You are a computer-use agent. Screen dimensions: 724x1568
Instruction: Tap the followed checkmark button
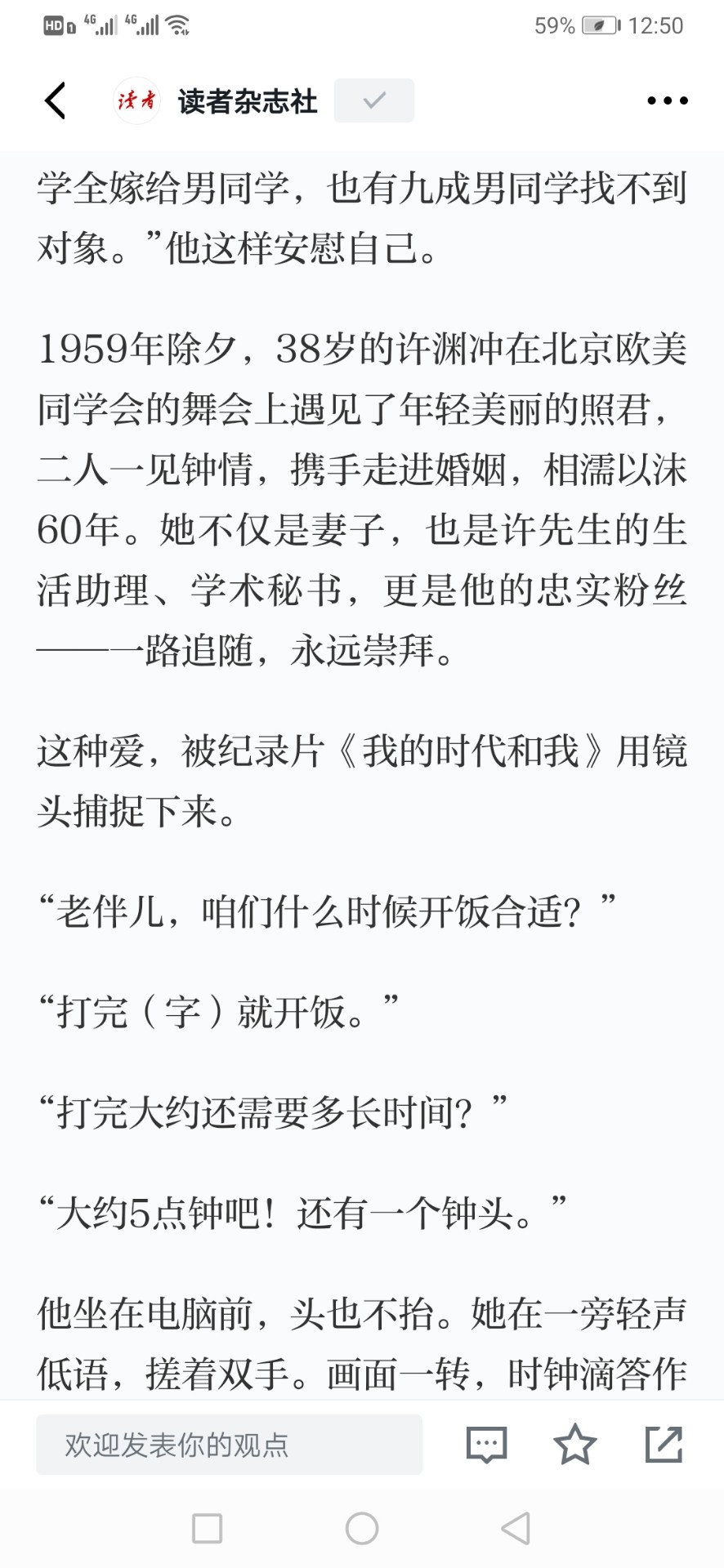[x=374, y=100]
